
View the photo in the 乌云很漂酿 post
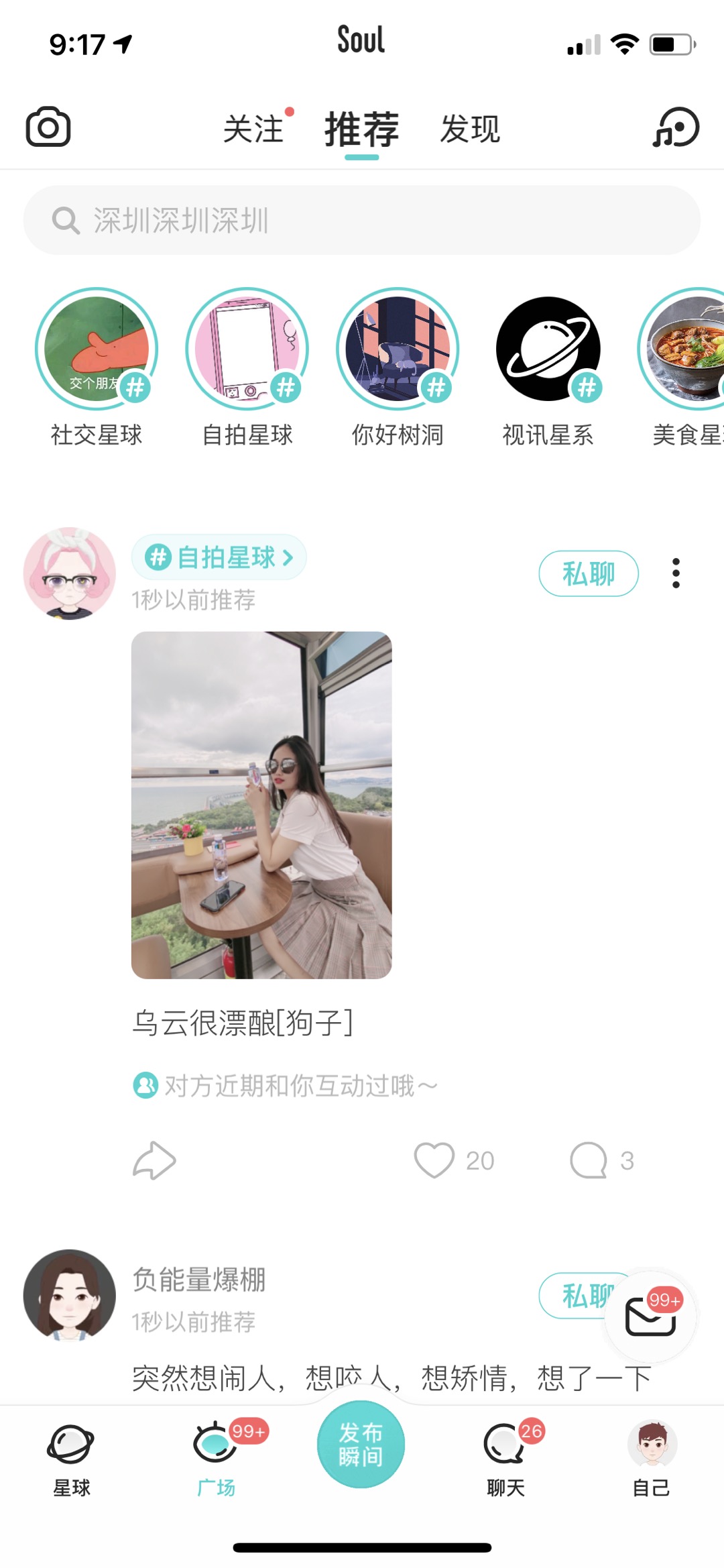pyautogui.click(x=261, y=805)
